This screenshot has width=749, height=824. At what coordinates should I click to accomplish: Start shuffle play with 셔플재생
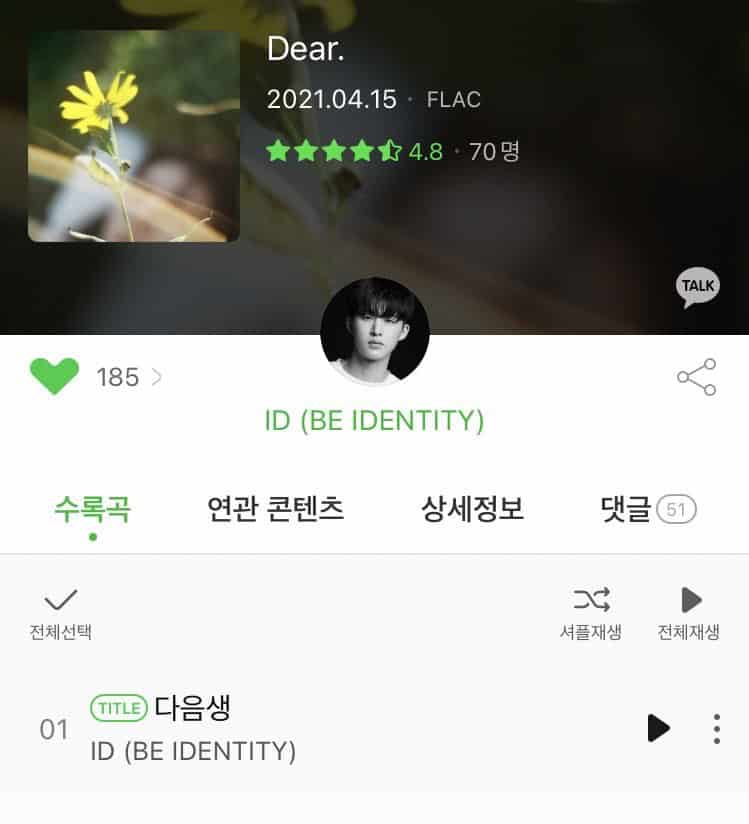pyautogui.click(x=590, y=613)
